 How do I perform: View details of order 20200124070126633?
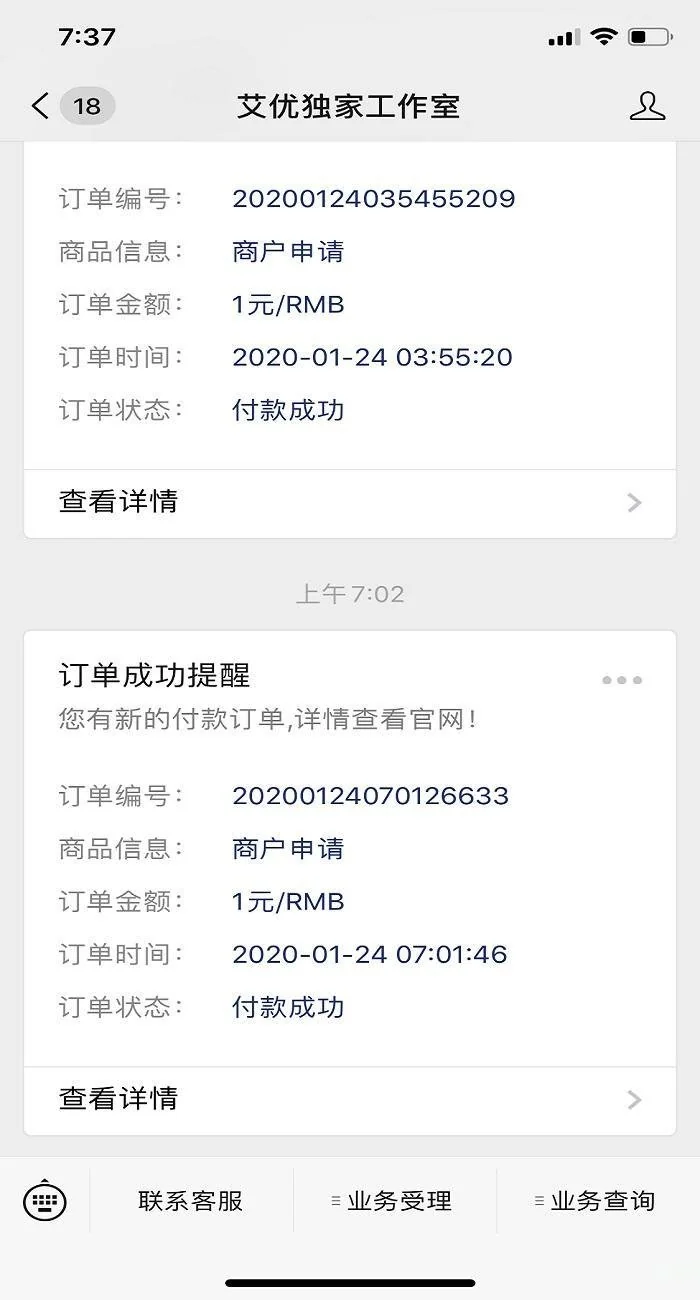click(349, 1099)
